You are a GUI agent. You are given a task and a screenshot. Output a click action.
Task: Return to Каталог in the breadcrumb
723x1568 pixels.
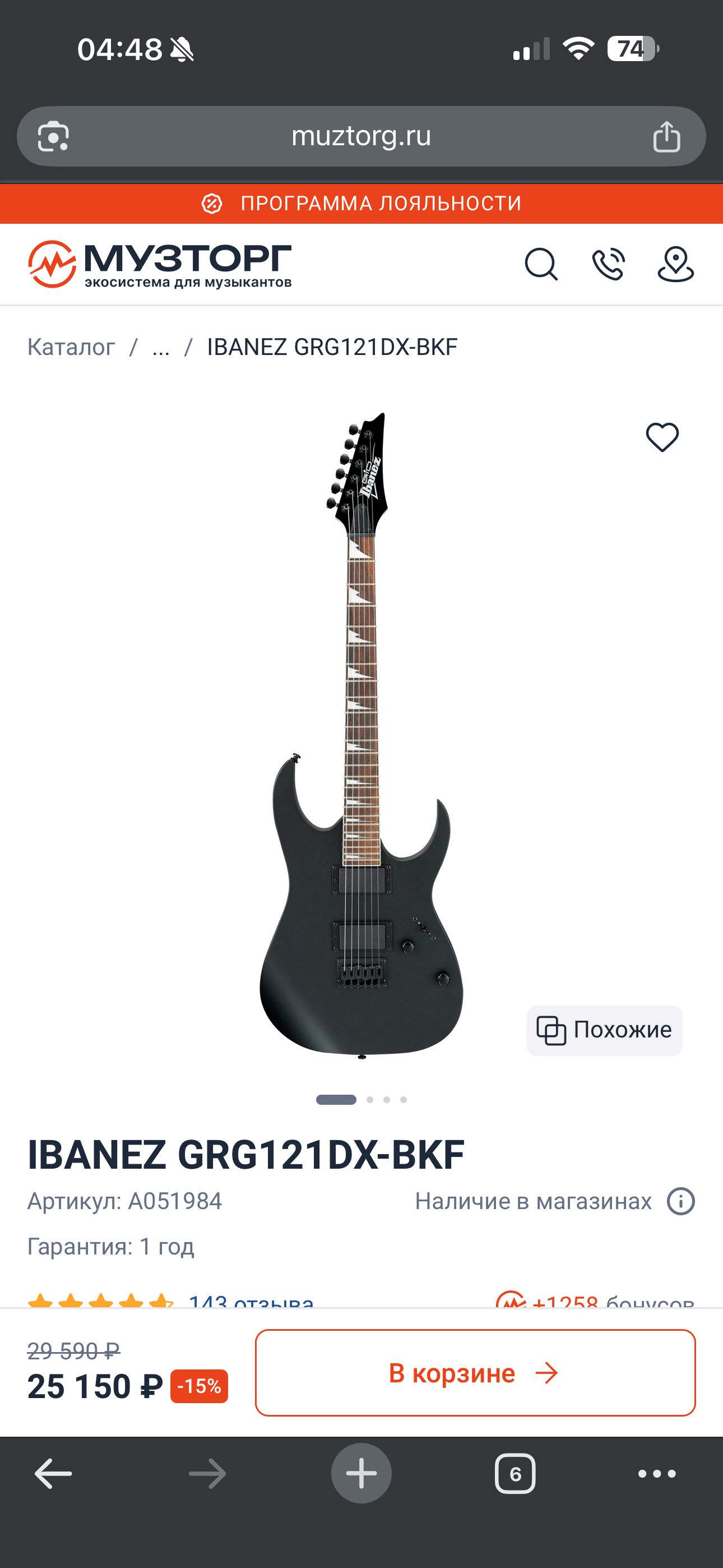coord(71,347)
